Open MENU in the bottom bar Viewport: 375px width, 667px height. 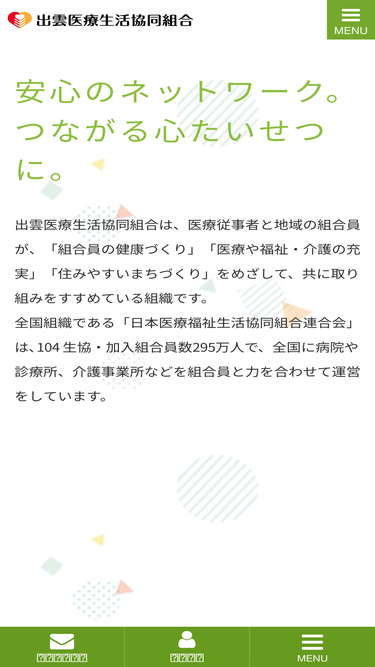[312, 647]
